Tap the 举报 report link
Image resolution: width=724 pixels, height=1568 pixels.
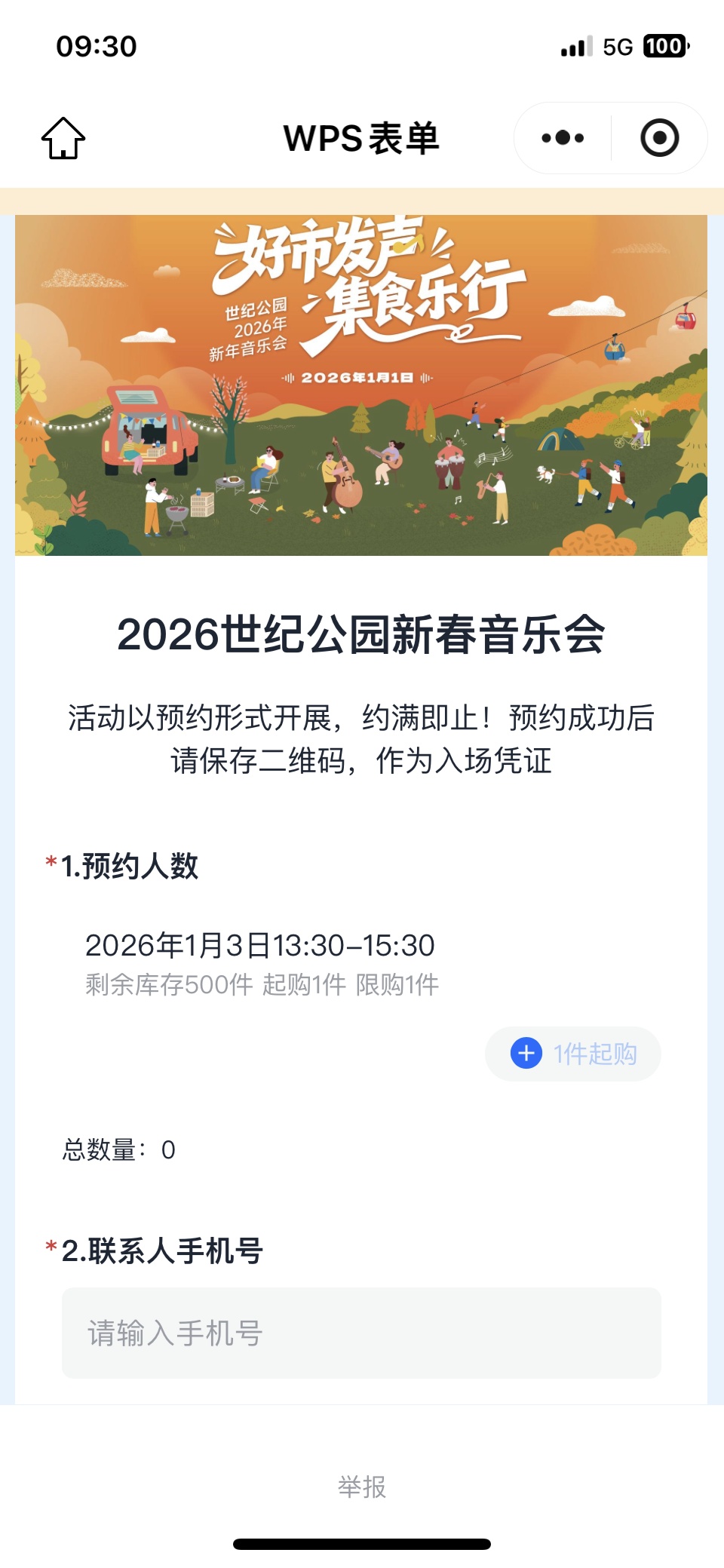(x=362, y=1487)
